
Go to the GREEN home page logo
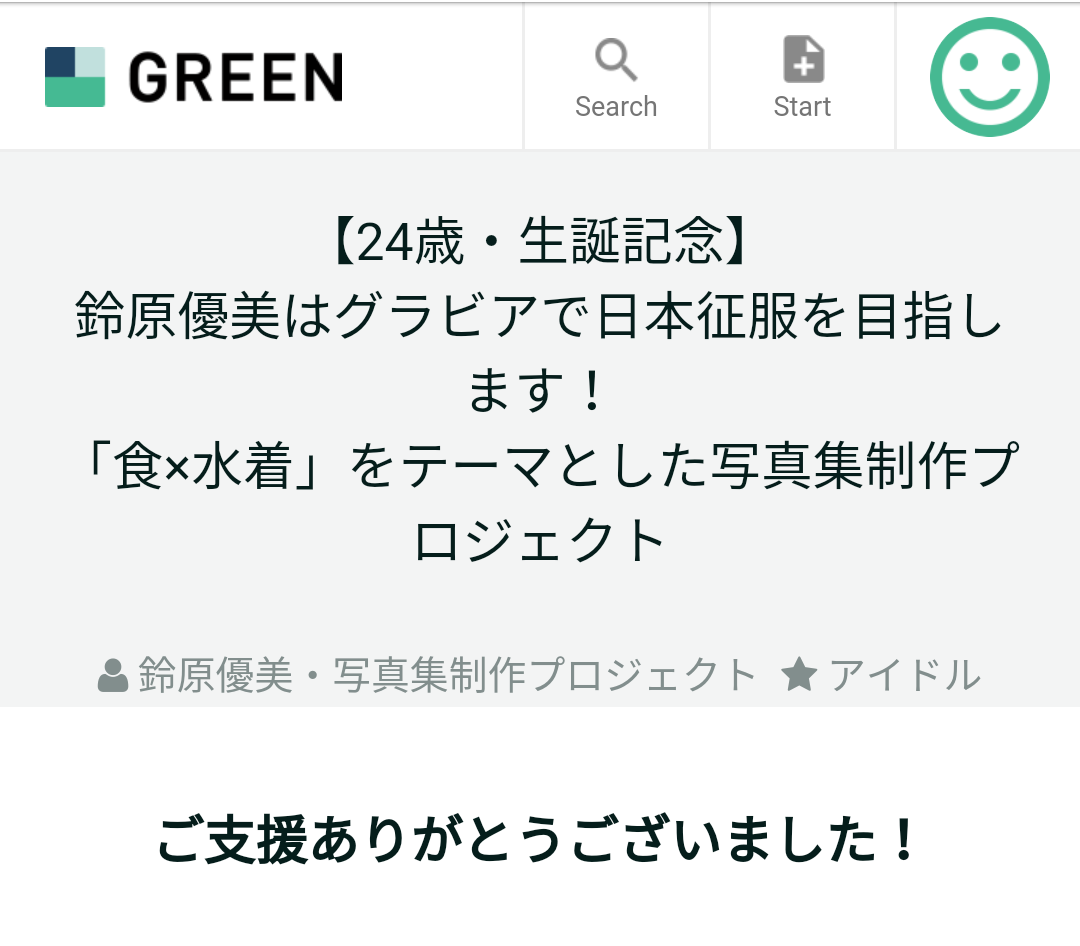click(x=194, y=77)
